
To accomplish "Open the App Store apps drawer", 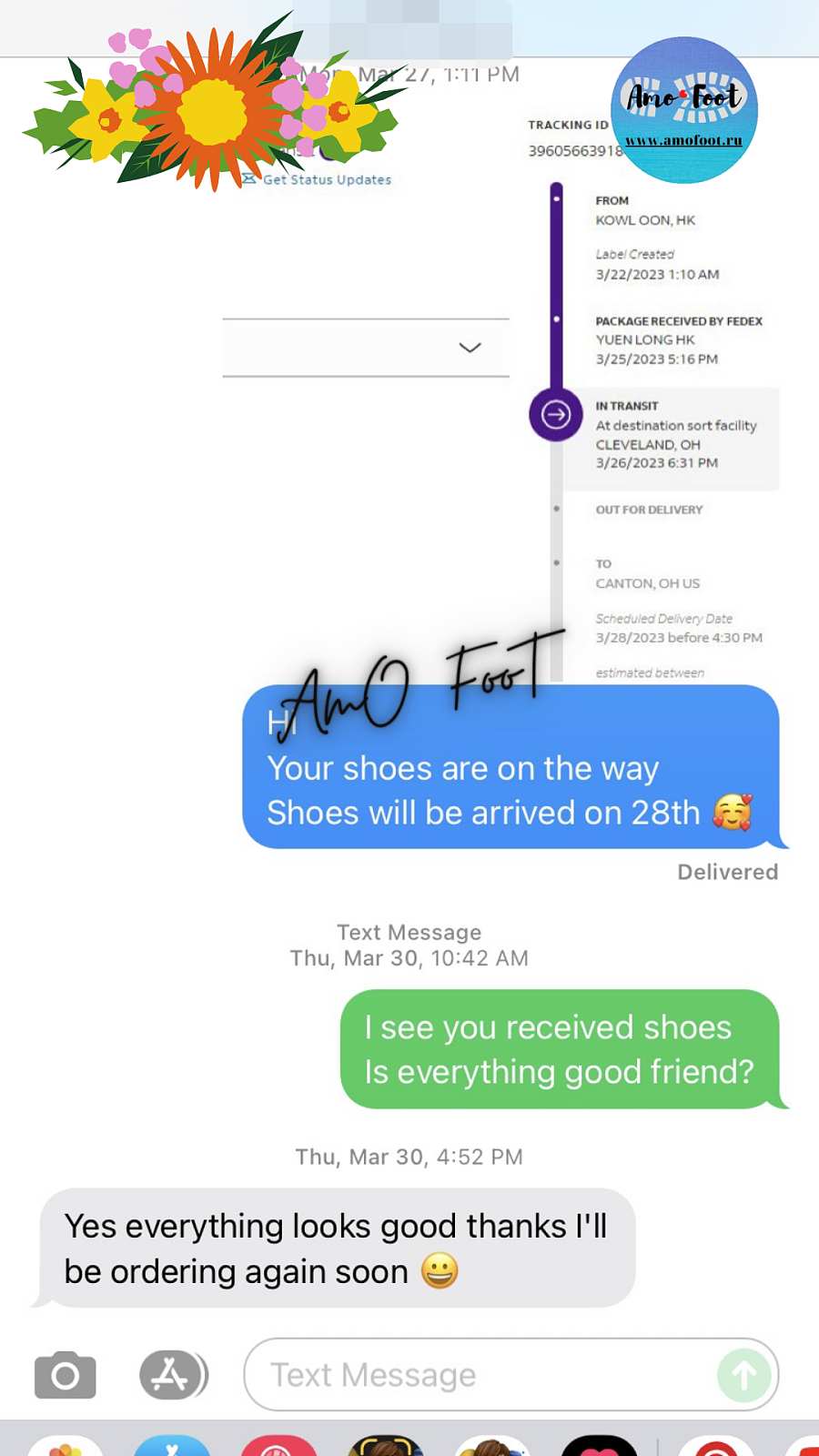I will 173,1374.
